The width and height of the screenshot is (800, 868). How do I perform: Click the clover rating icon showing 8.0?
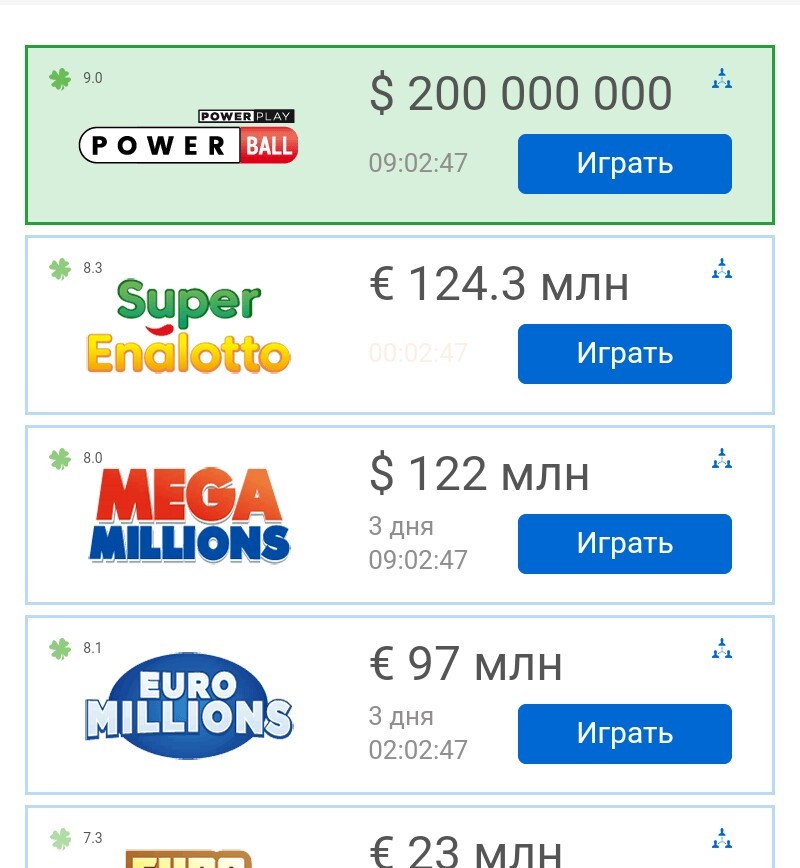(60, 458)
